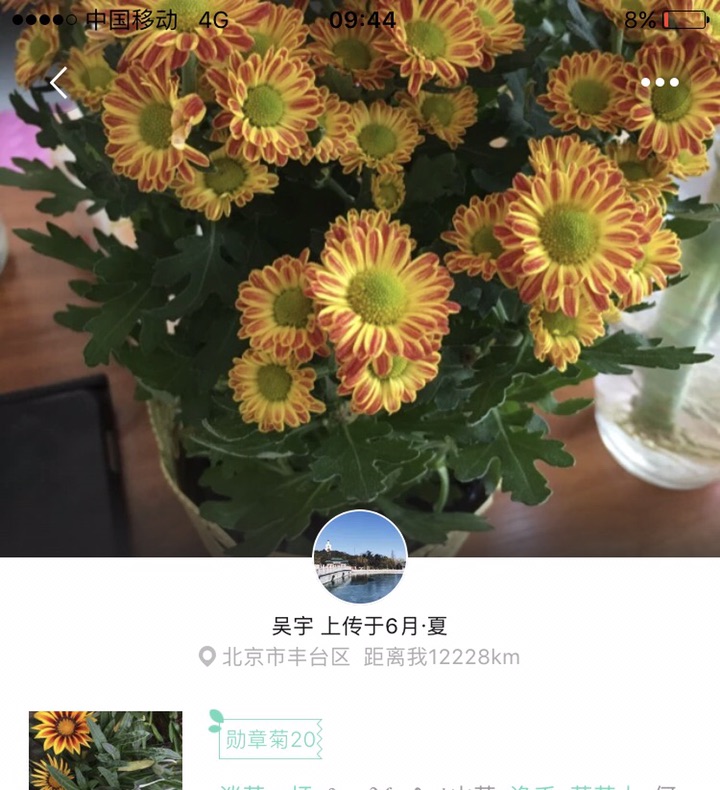This screenshot has width=720, height=790.
Task: Go back using the top-left arrow
Action: point(59,83)
